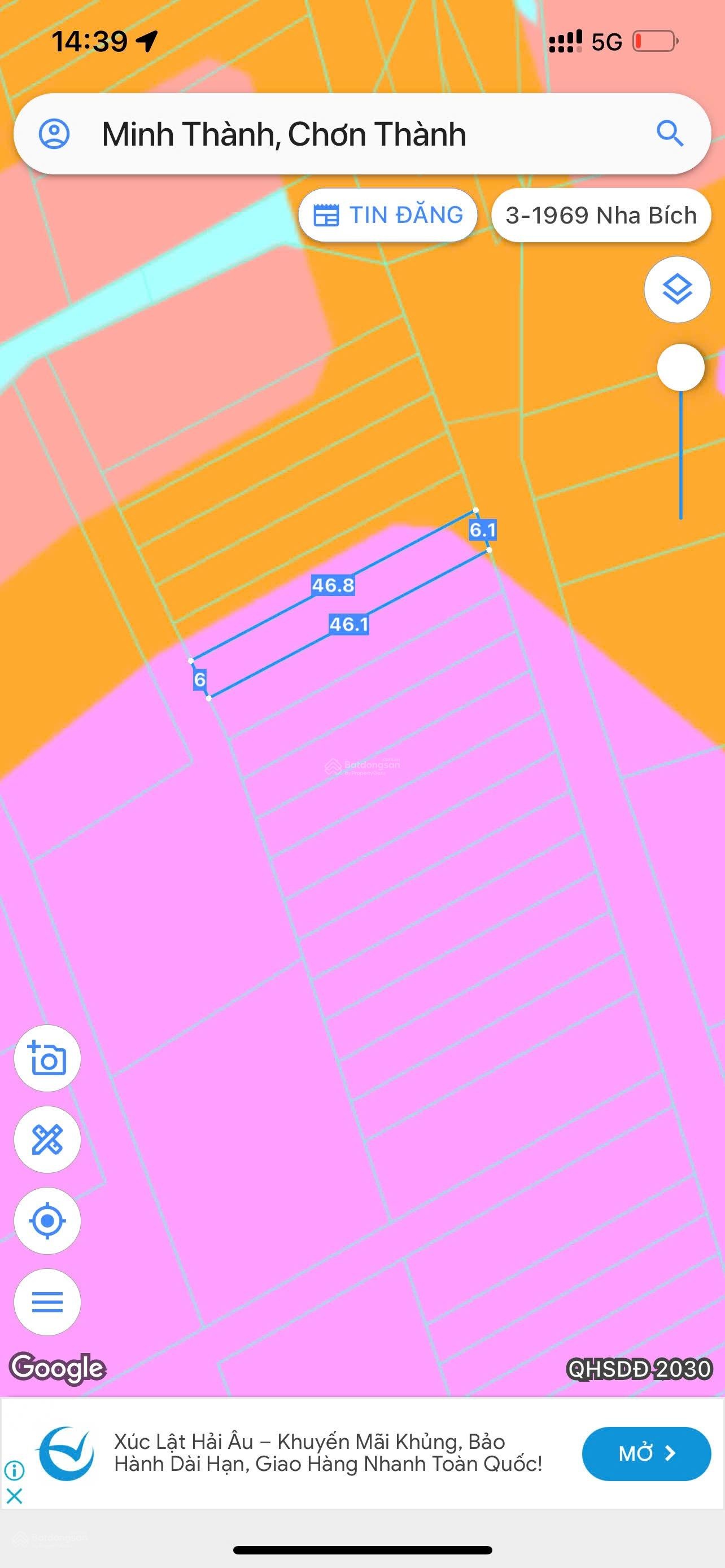This screenshot has width=725, height=1568.
Task: Open the account profile icon
Action: (54, 134)
